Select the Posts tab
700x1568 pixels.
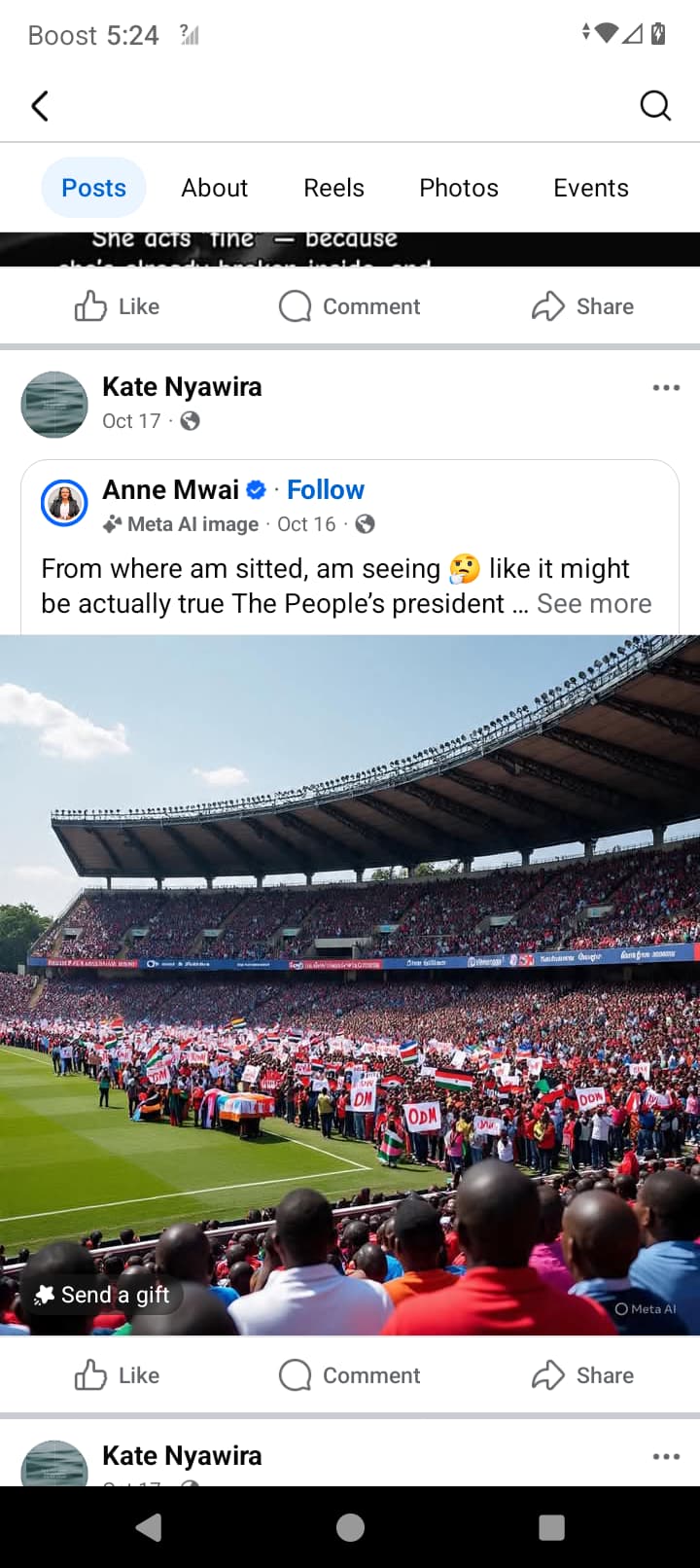pyautogui.click(x=93, y=188)
